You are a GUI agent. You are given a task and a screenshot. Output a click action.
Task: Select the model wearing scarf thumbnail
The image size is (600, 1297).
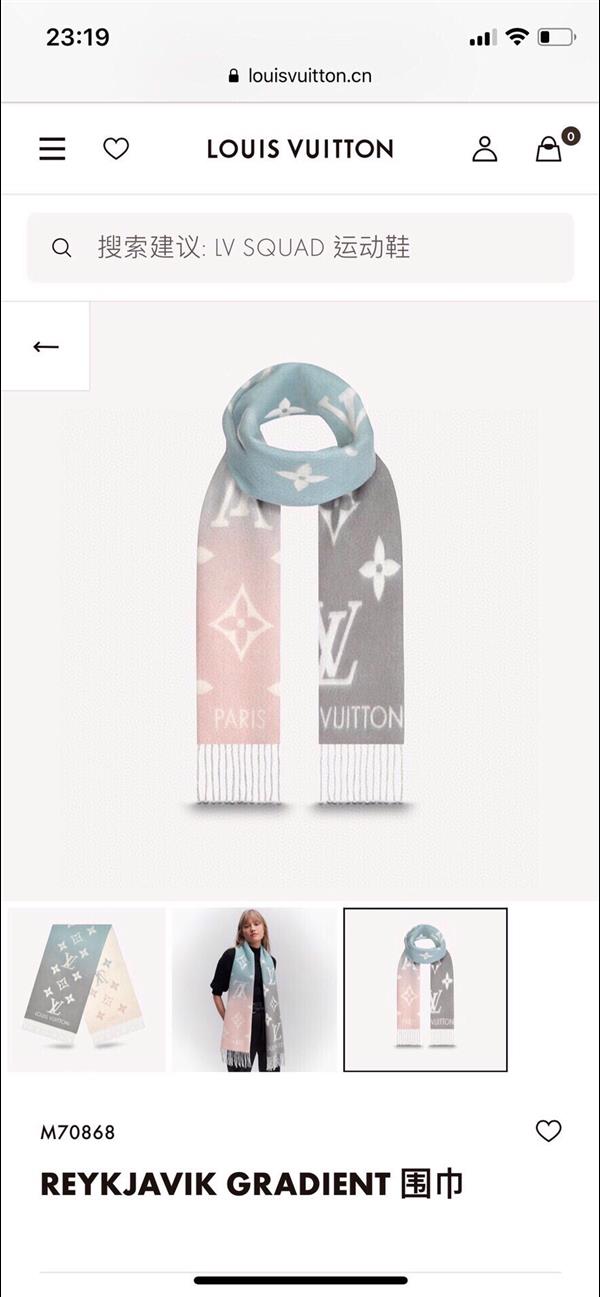(x=254, y=990)
